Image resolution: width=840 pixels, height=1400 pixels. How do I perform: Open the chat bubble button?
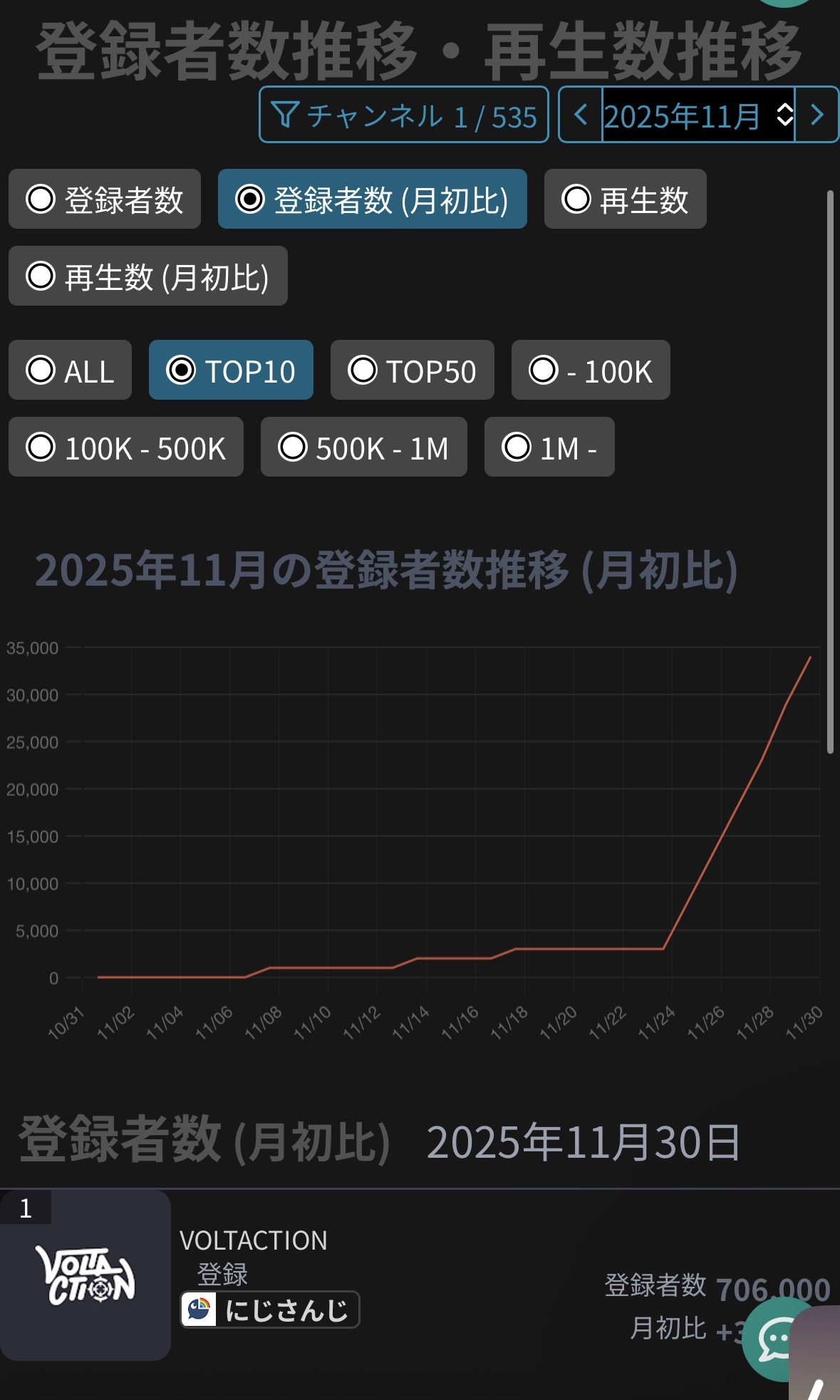coord(778,1339)
